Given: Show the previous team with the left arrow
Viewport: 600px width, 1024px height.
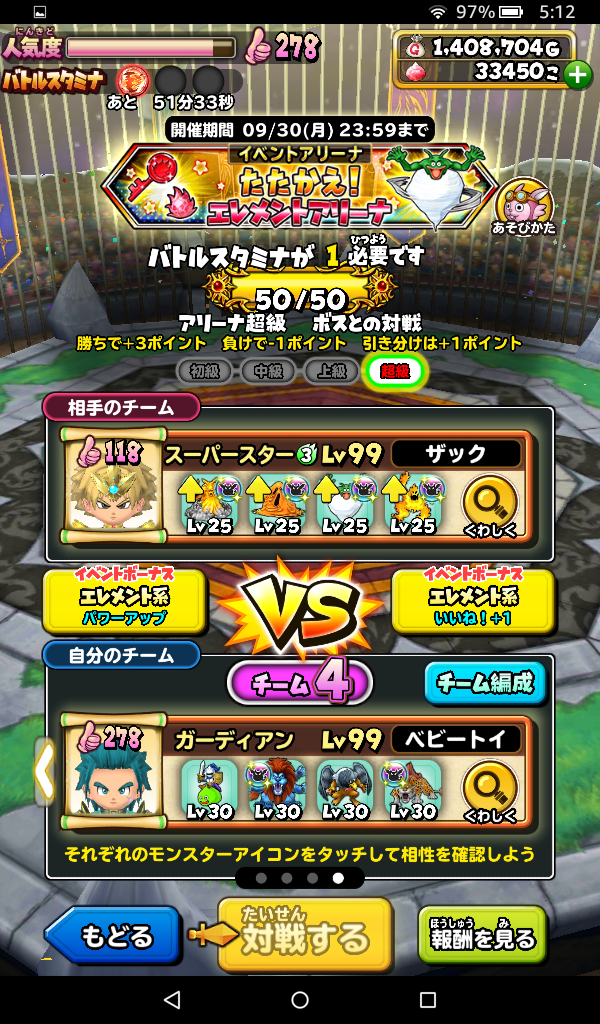Looking at the screenshot, I should pyautogui.click(x=44, y=771).
